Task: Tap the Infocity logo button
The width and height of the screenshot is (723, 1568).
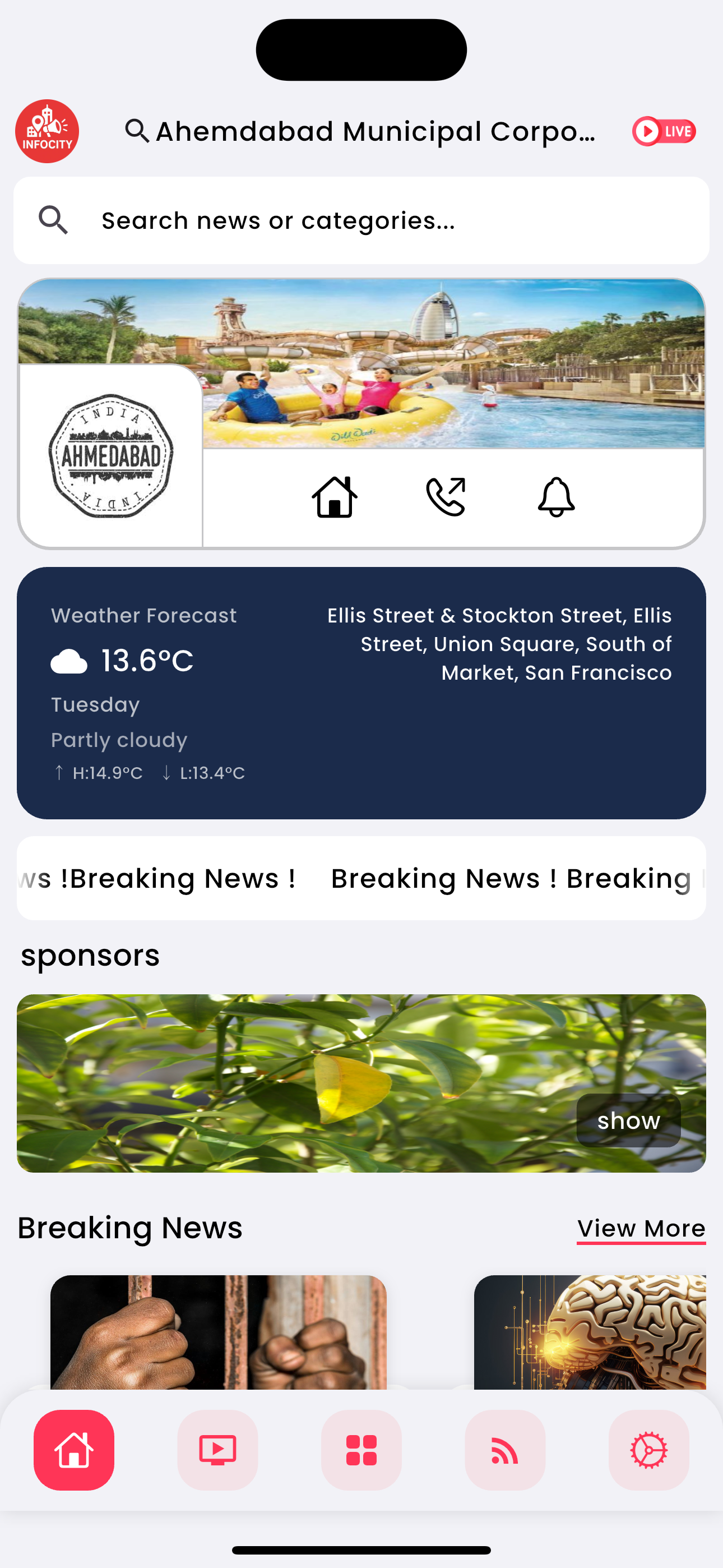Action: (x=47, y=131)
